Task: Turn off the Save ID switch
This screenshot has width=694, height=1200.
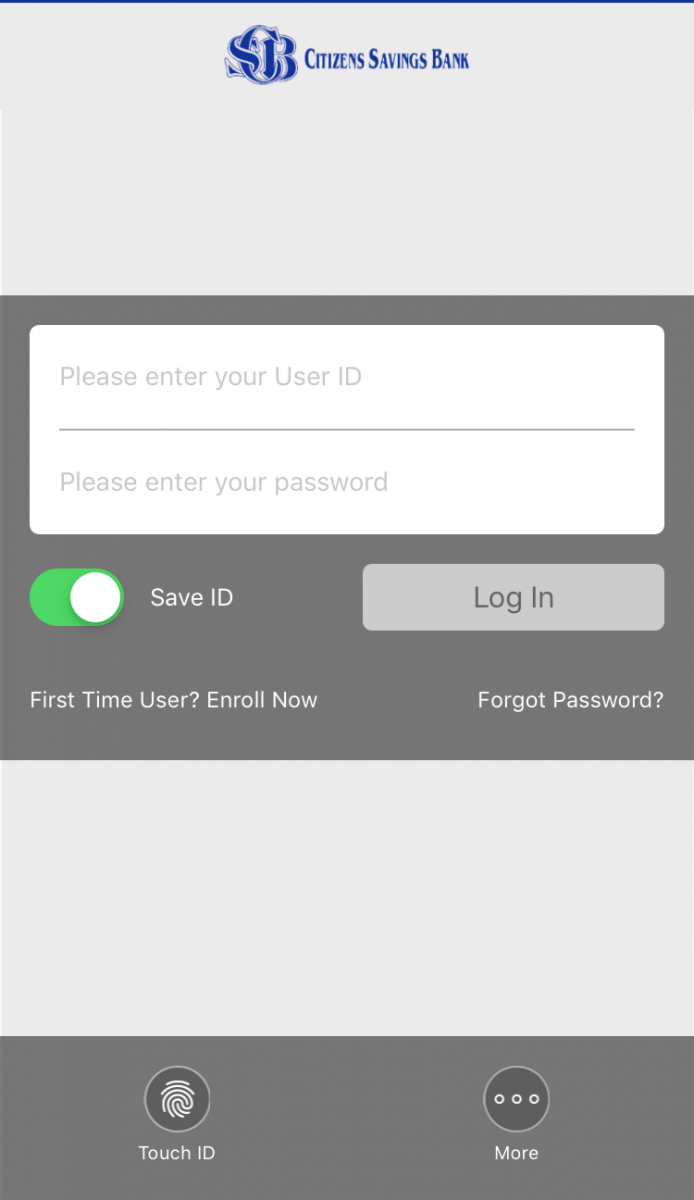Action: [77, 597]
